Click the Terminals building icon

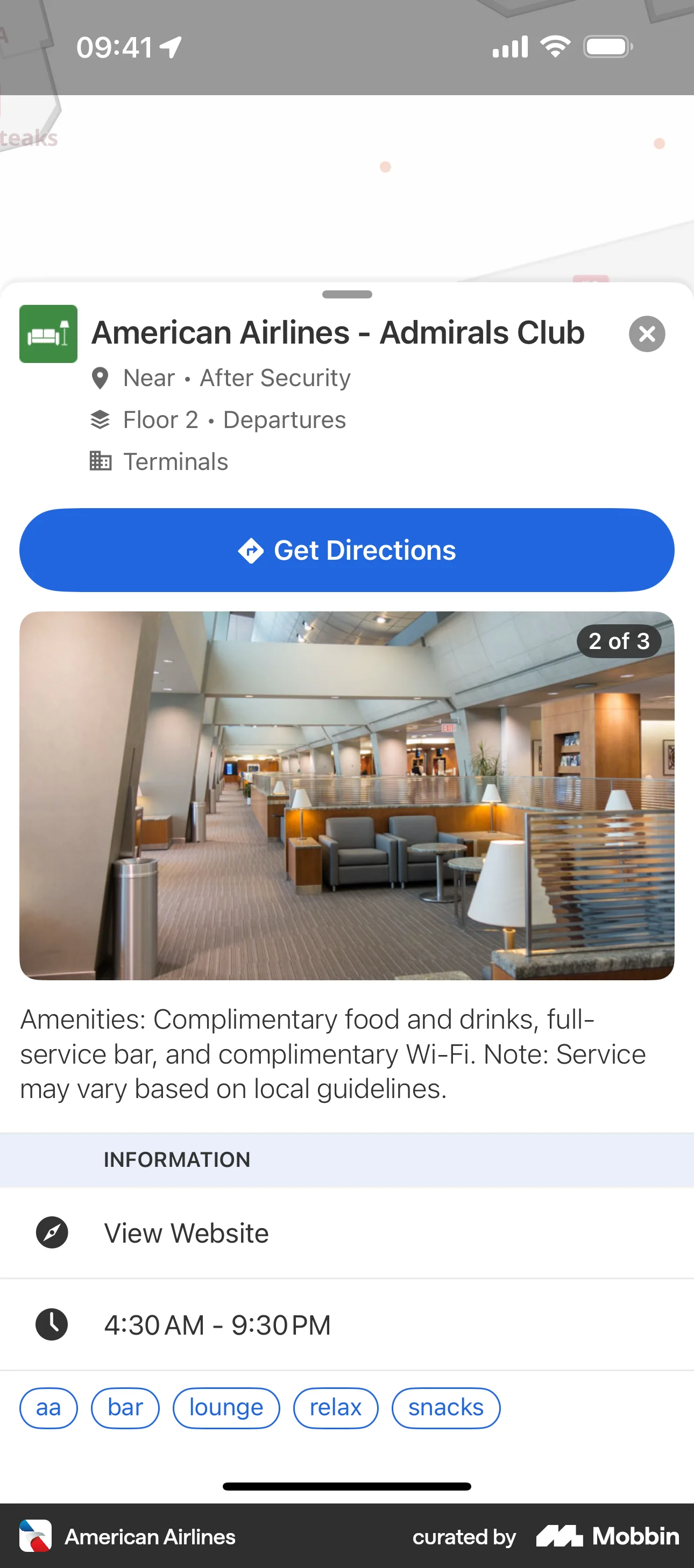[101, 461]
